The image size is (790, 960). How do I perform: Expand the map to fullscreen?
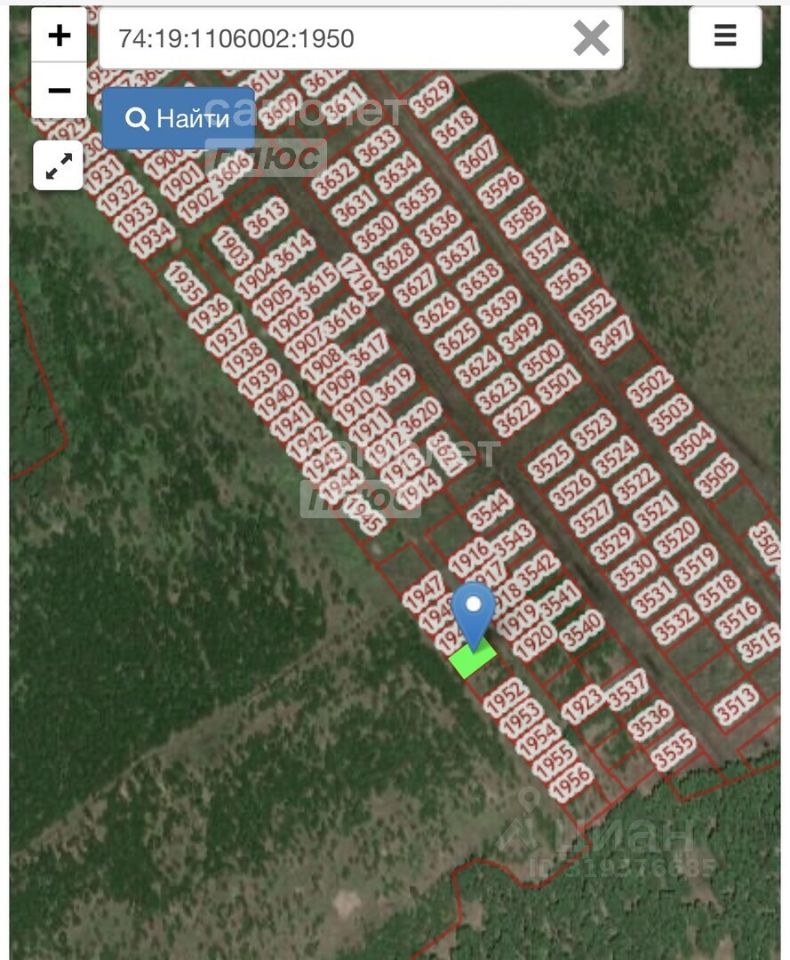tap(59, 166)
